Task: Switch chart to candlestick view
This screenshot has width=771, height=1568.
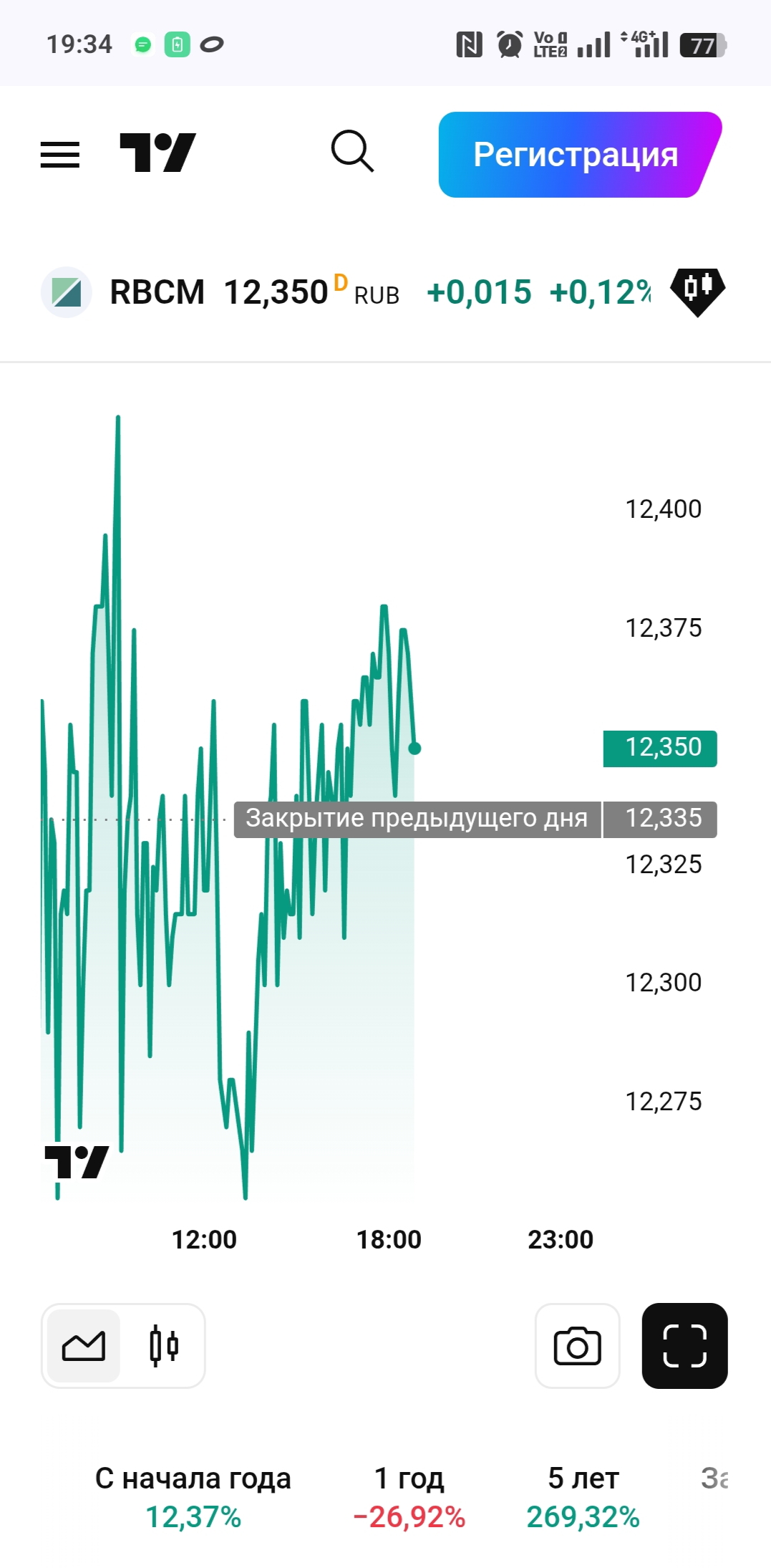Action: pos(164,1346)
